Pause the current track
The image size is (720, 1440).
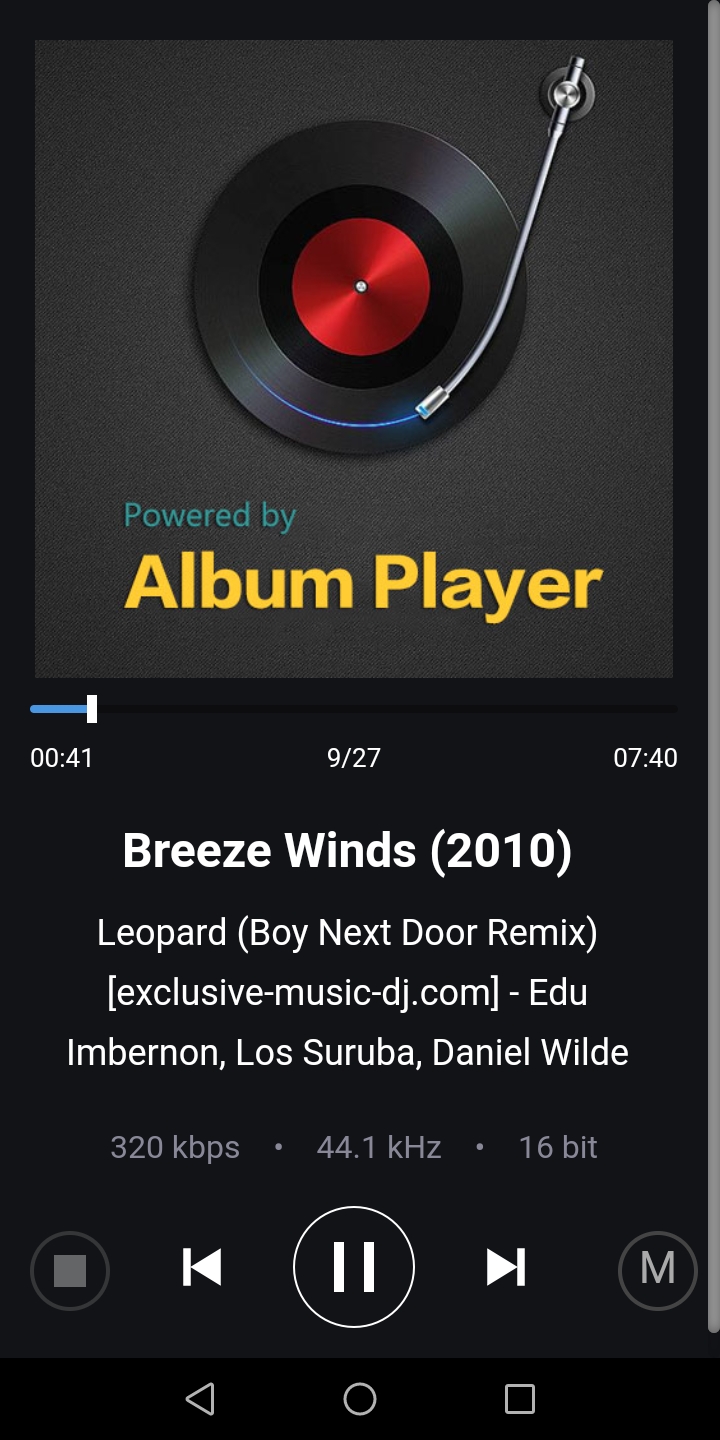(353, 1267)
